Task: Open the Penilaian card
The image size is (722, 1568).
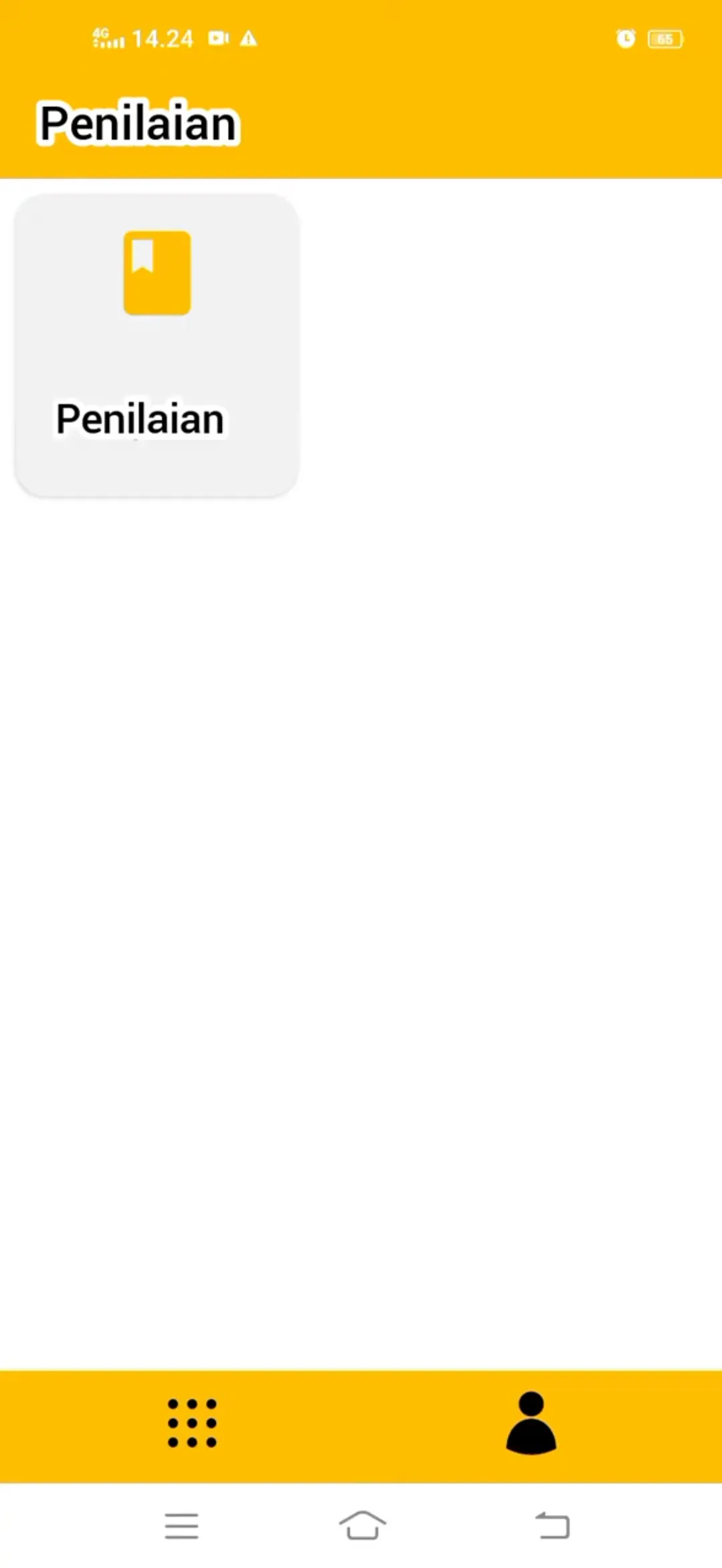Action: coord(156,345)
